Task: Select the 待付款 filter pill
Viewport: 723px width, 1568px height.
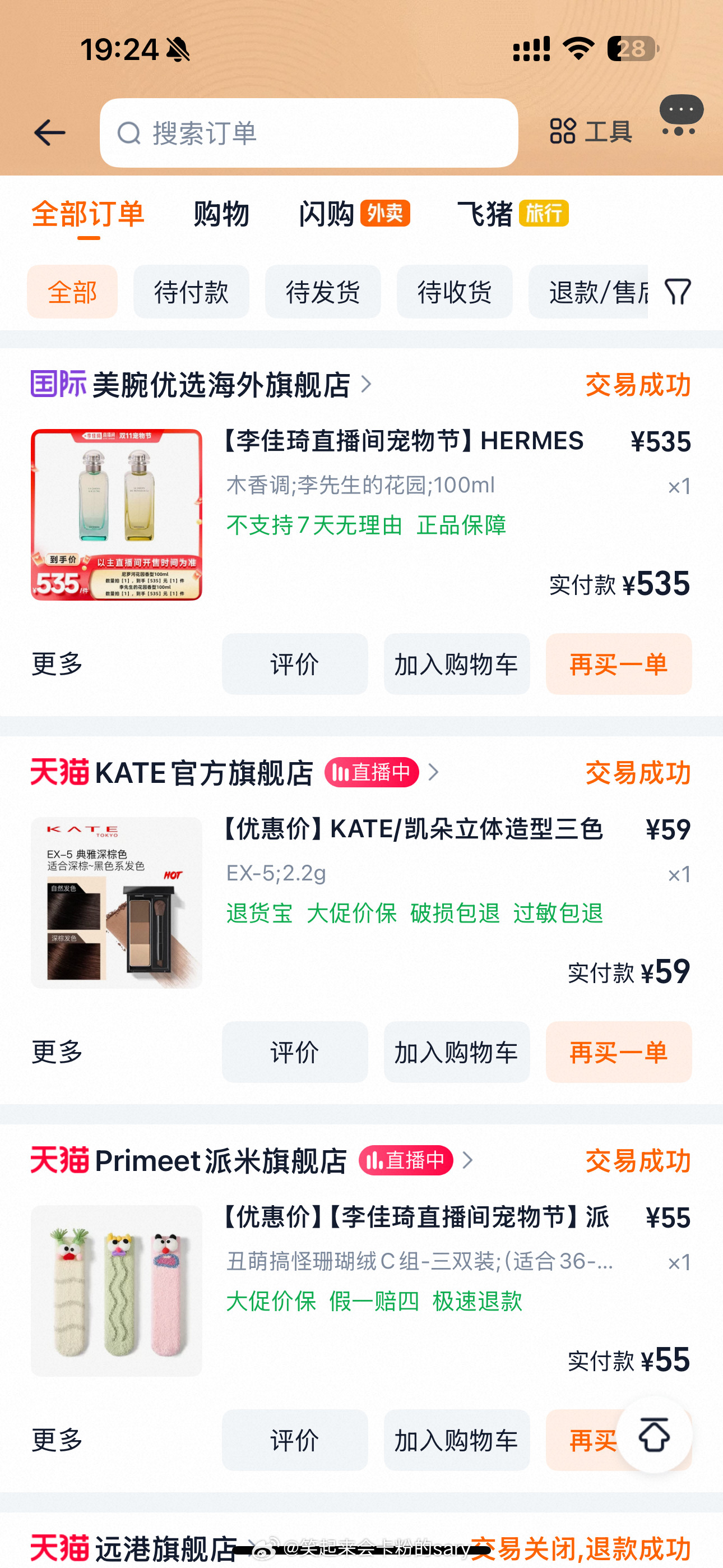Action: pyautogui.click(x=191, y=292)
